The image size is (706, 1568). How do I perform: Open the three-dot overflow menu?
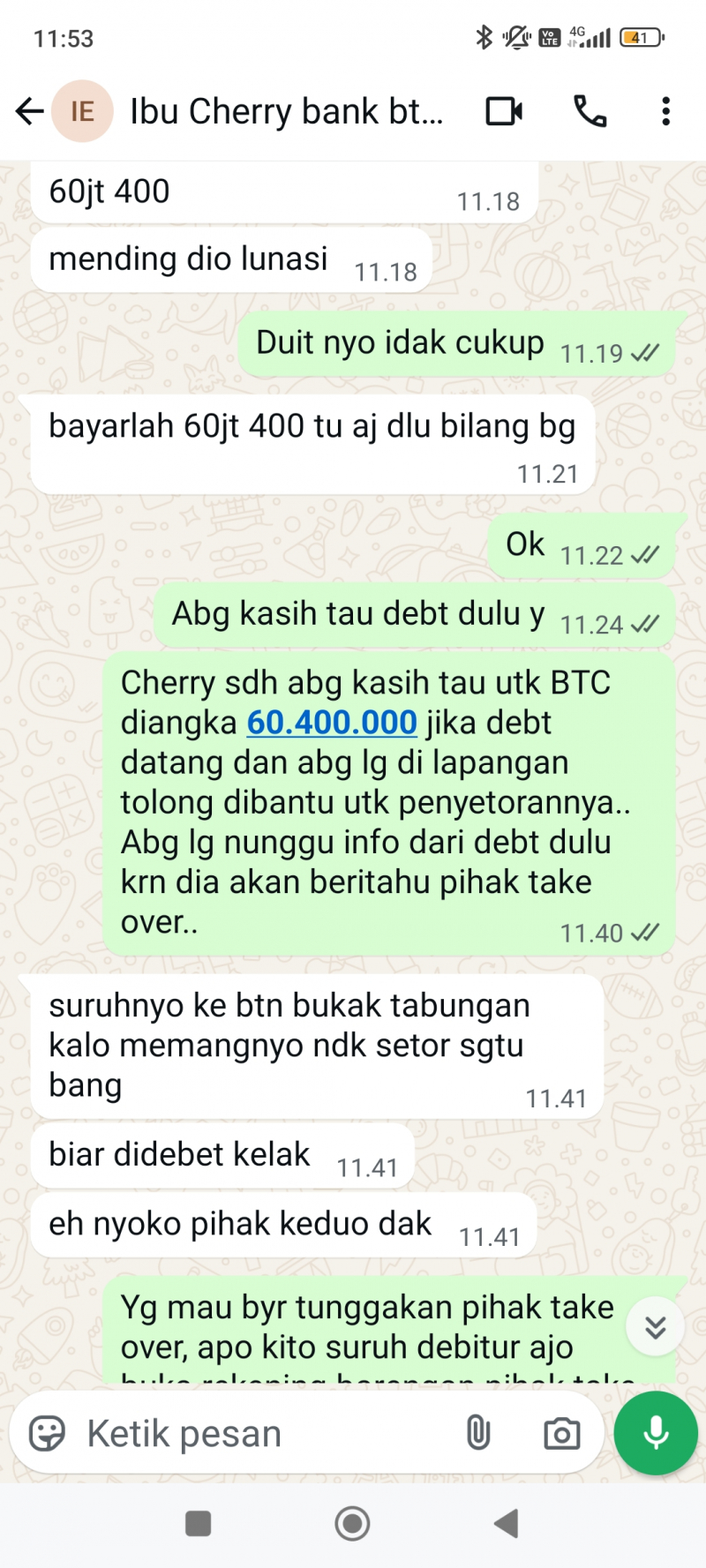point(665,111)
